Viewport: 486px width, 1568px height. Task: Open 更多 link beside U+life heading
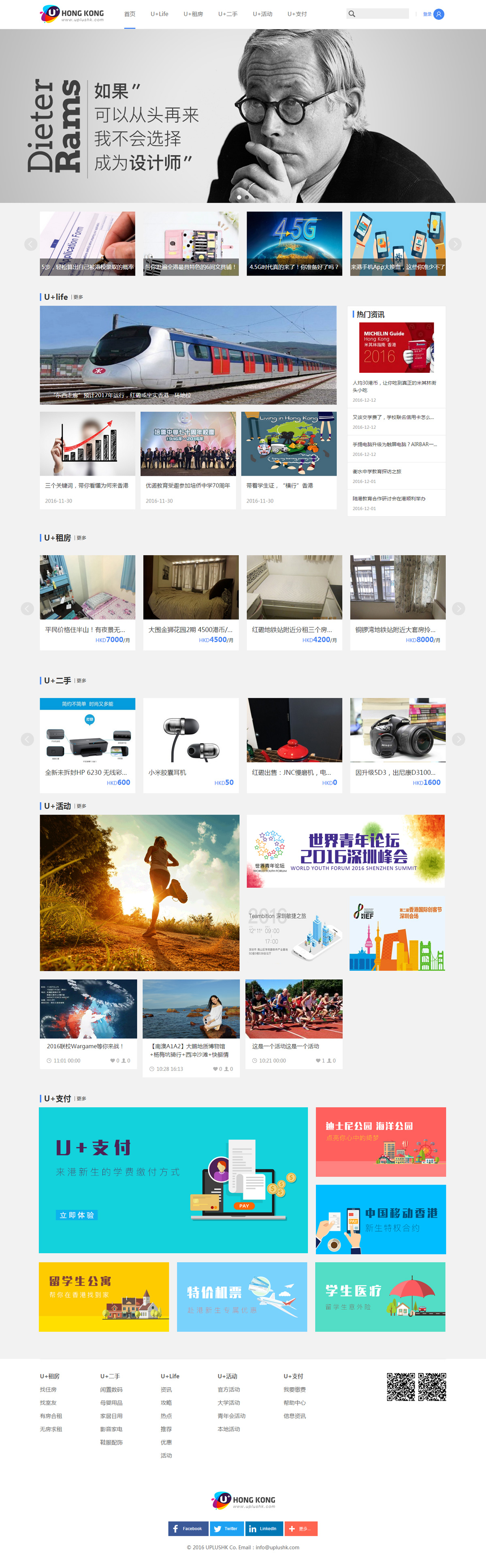78,297
